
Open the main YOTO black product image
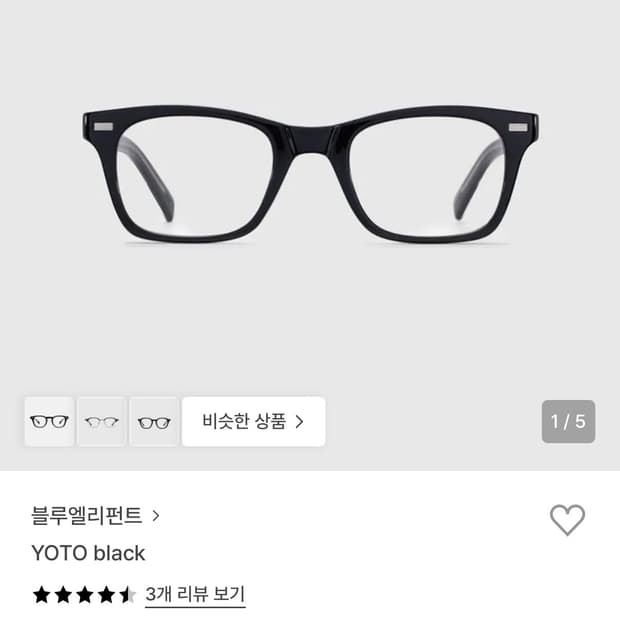[x=310, y=174]
